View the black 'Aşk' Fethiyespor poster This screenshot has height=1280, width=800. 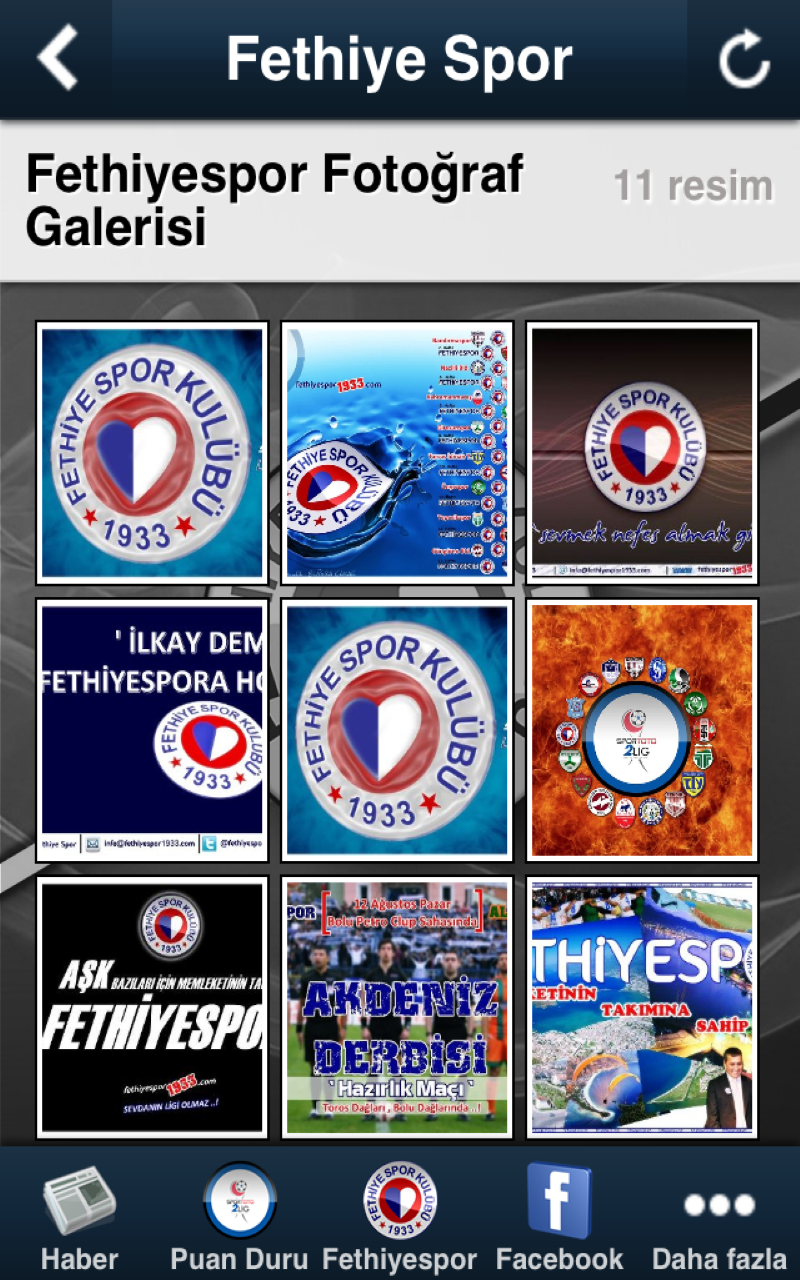click(x=152, y=1007)
